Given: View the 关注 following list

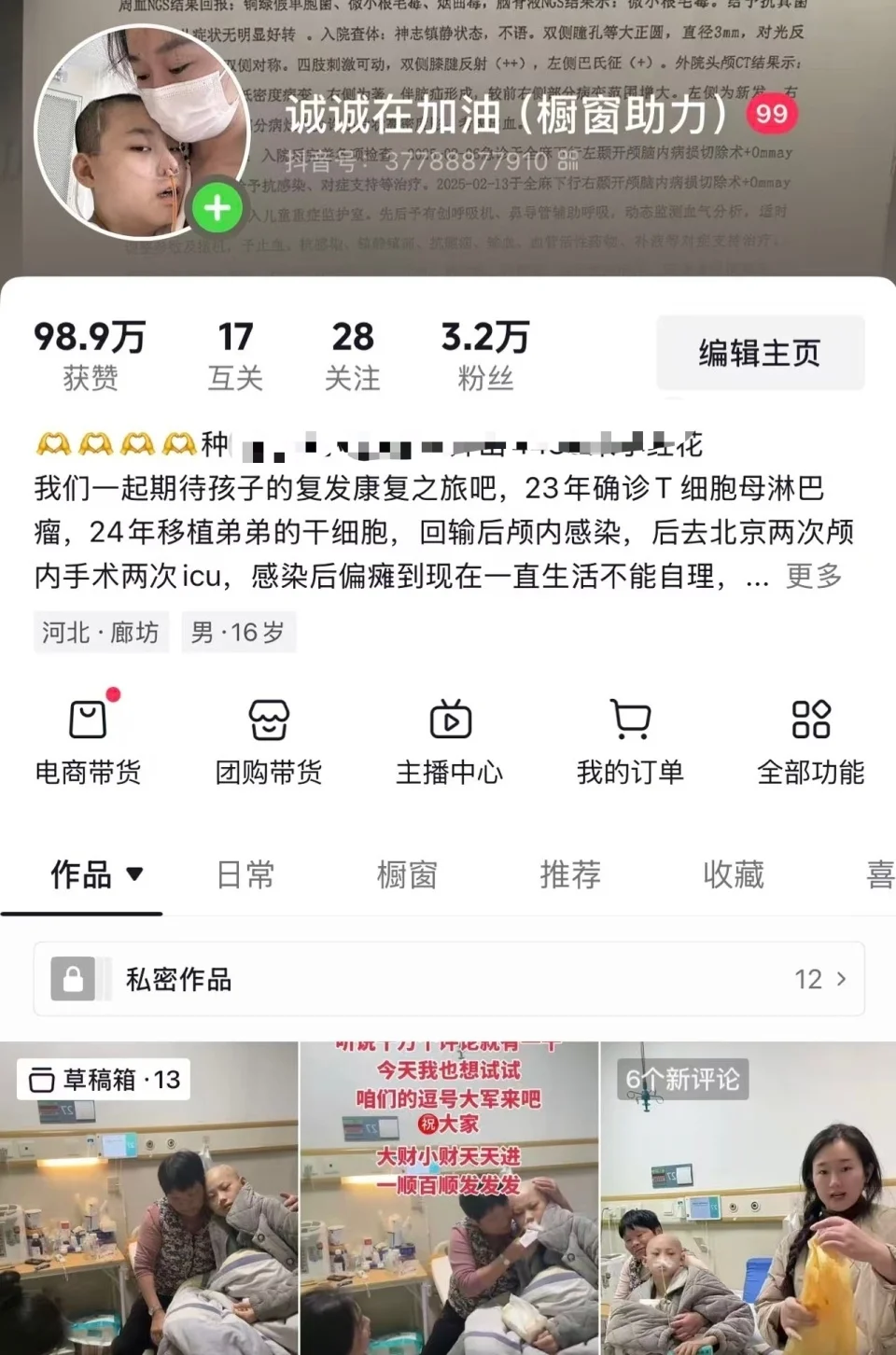Looking at the screenshot, I should tap(352, 355).
